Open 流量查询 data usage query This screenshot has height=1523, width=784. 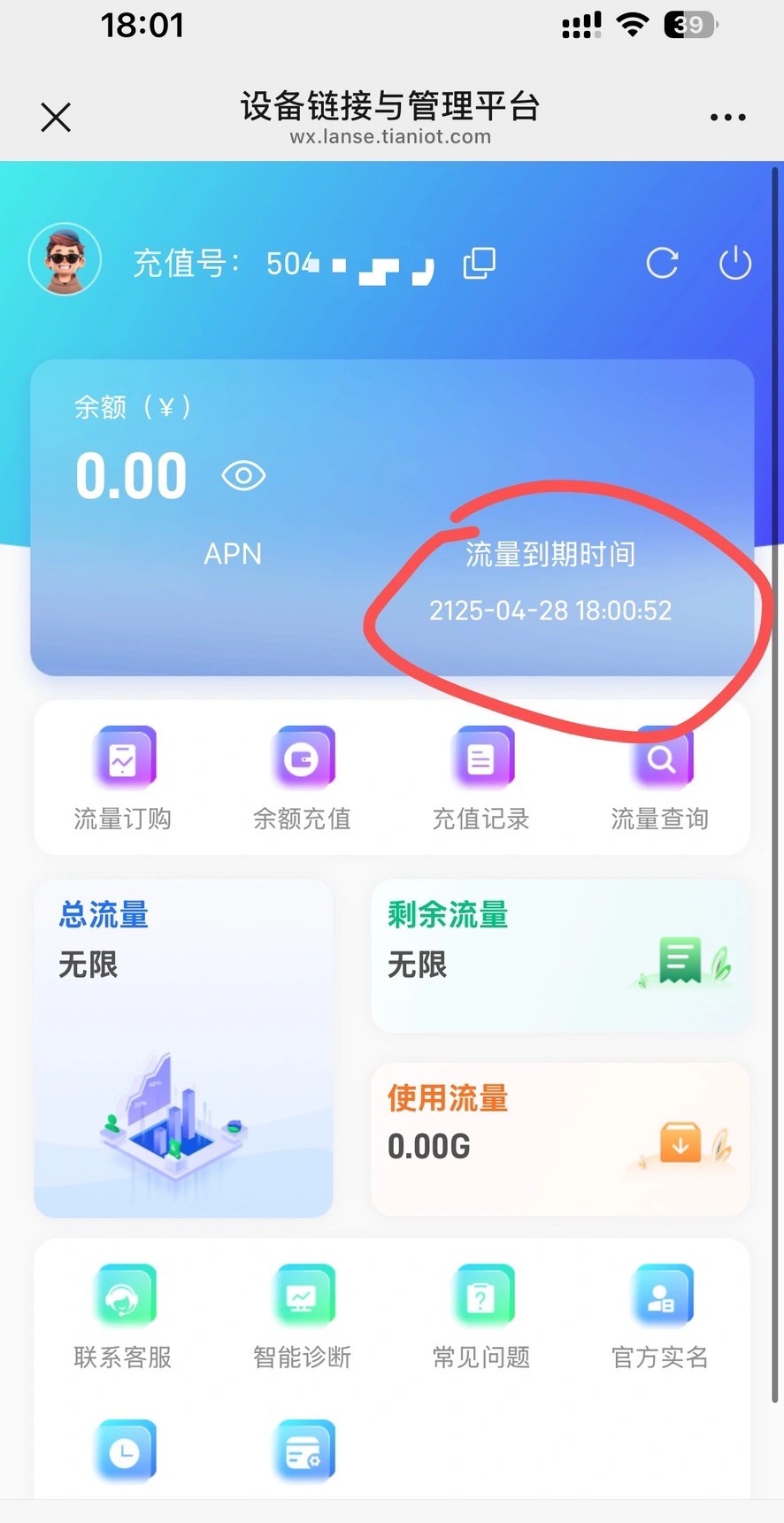(x=659, y=779)
